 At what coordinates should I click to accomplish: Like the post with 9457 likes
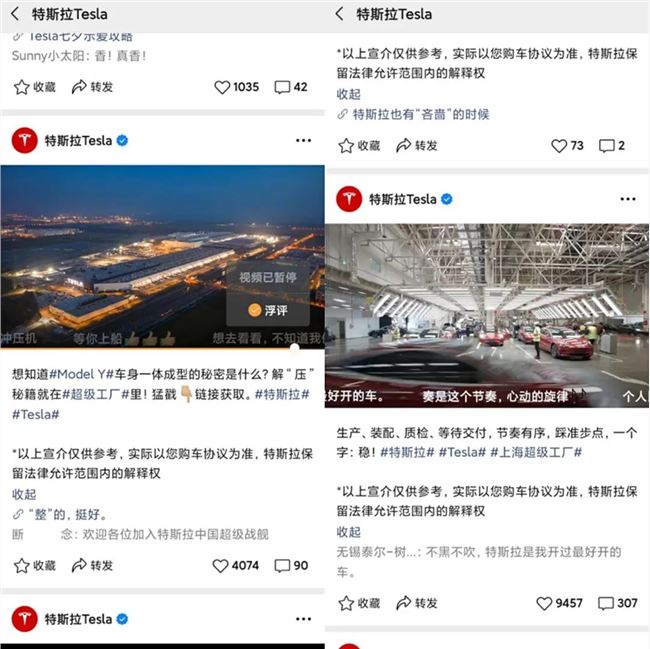(559, 603)
